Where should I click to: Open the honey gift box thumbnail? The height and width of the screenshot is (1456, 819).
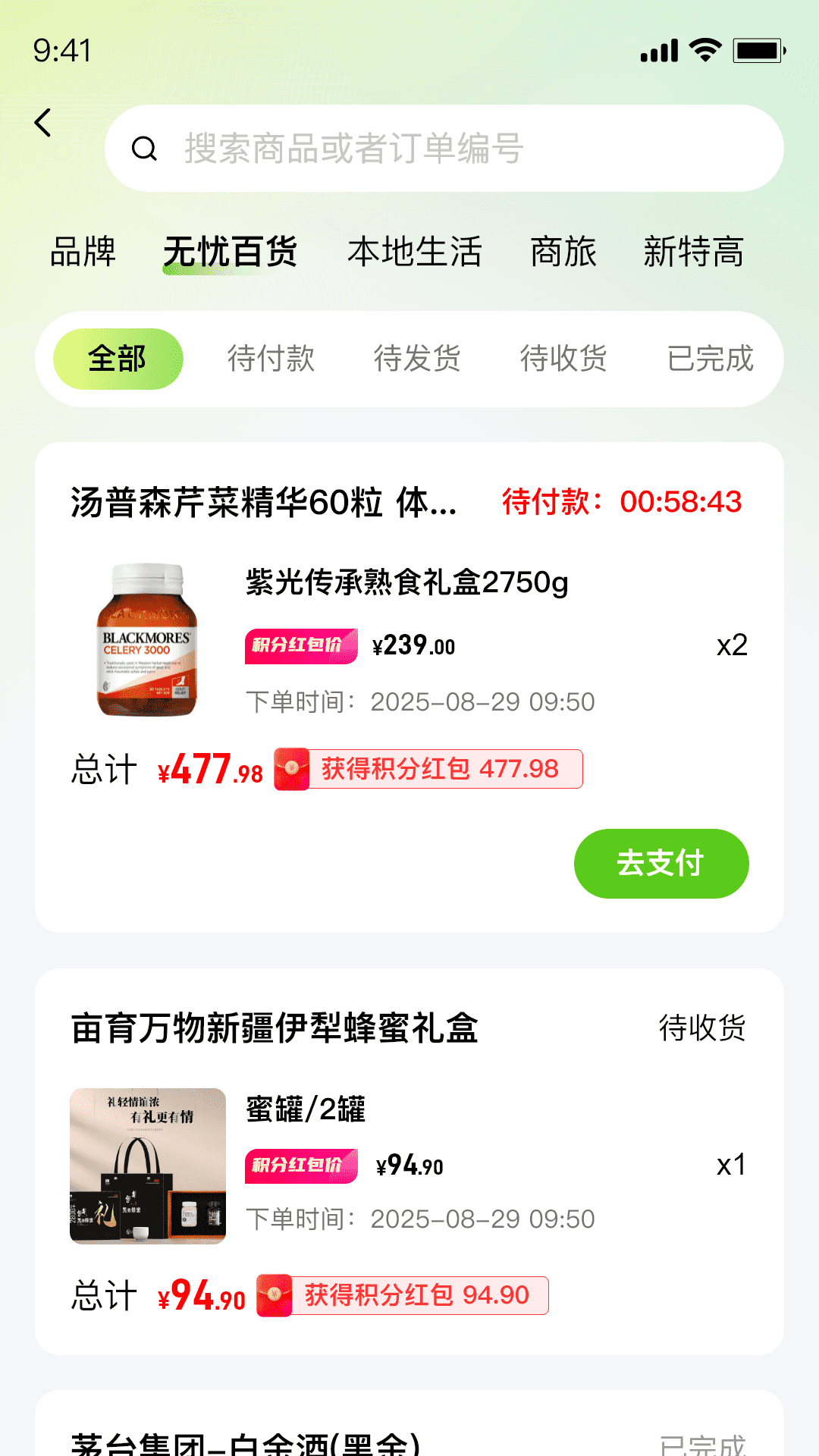148,1166
